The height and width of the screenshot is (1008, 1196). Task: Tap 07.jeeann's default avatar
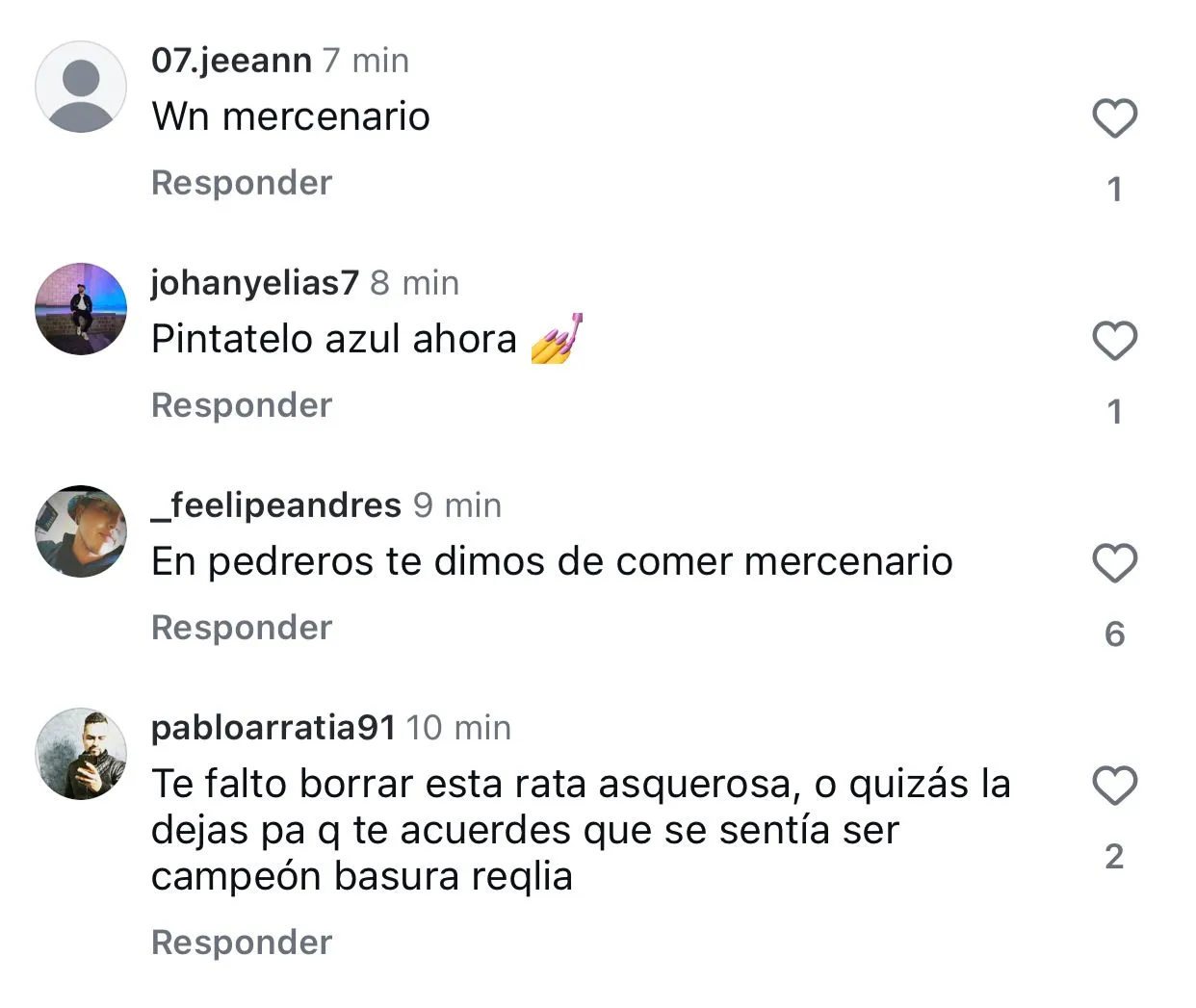click(x=81, y=87)
